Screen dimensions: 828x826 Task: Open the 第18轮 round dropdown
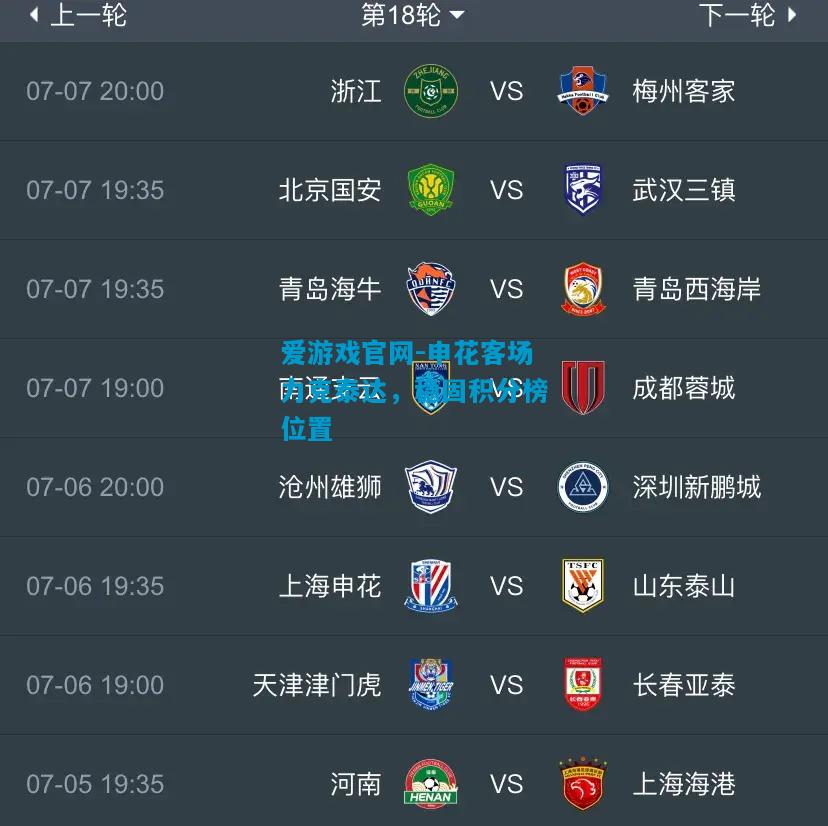412,15
